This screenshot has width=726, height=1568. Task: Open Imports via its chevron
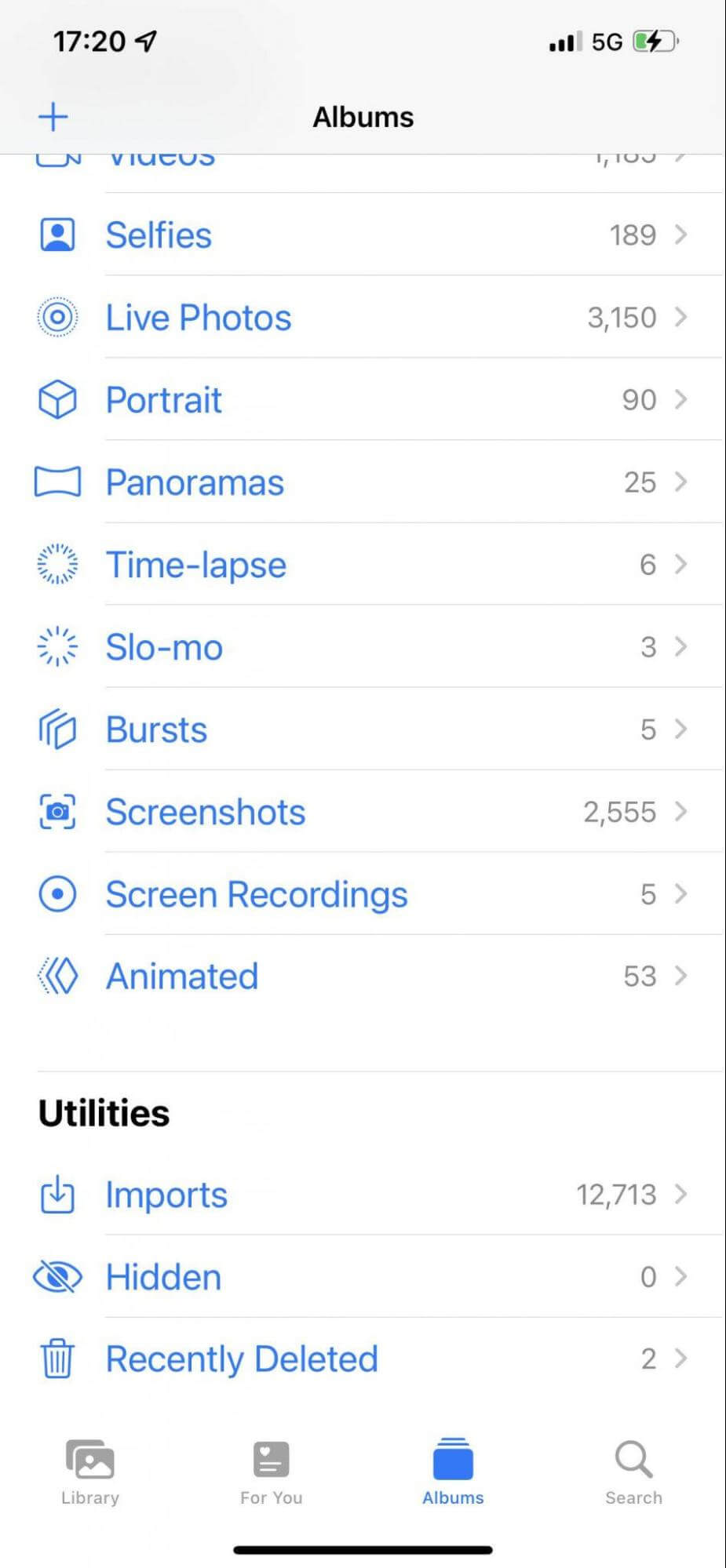[680, 1194]
